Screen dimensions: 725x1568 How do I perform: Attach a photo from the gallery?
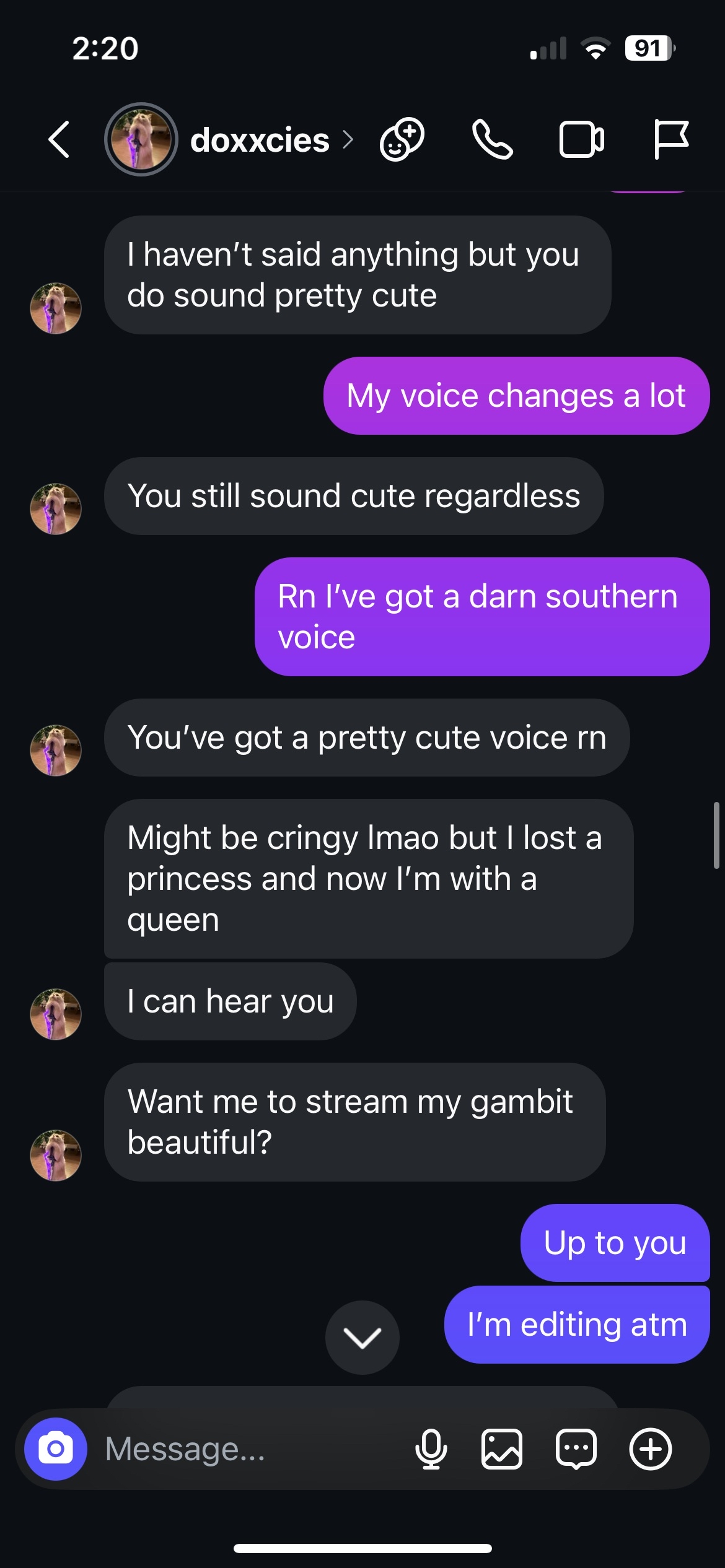[x=502, y=1449]
